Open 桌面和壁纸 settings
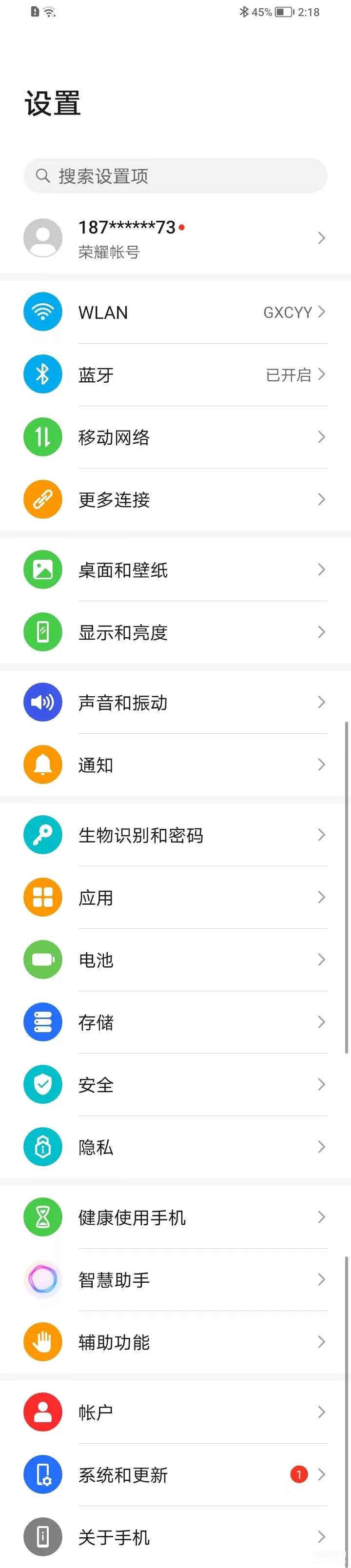The image size is (351, 1568). pos(175,570)
